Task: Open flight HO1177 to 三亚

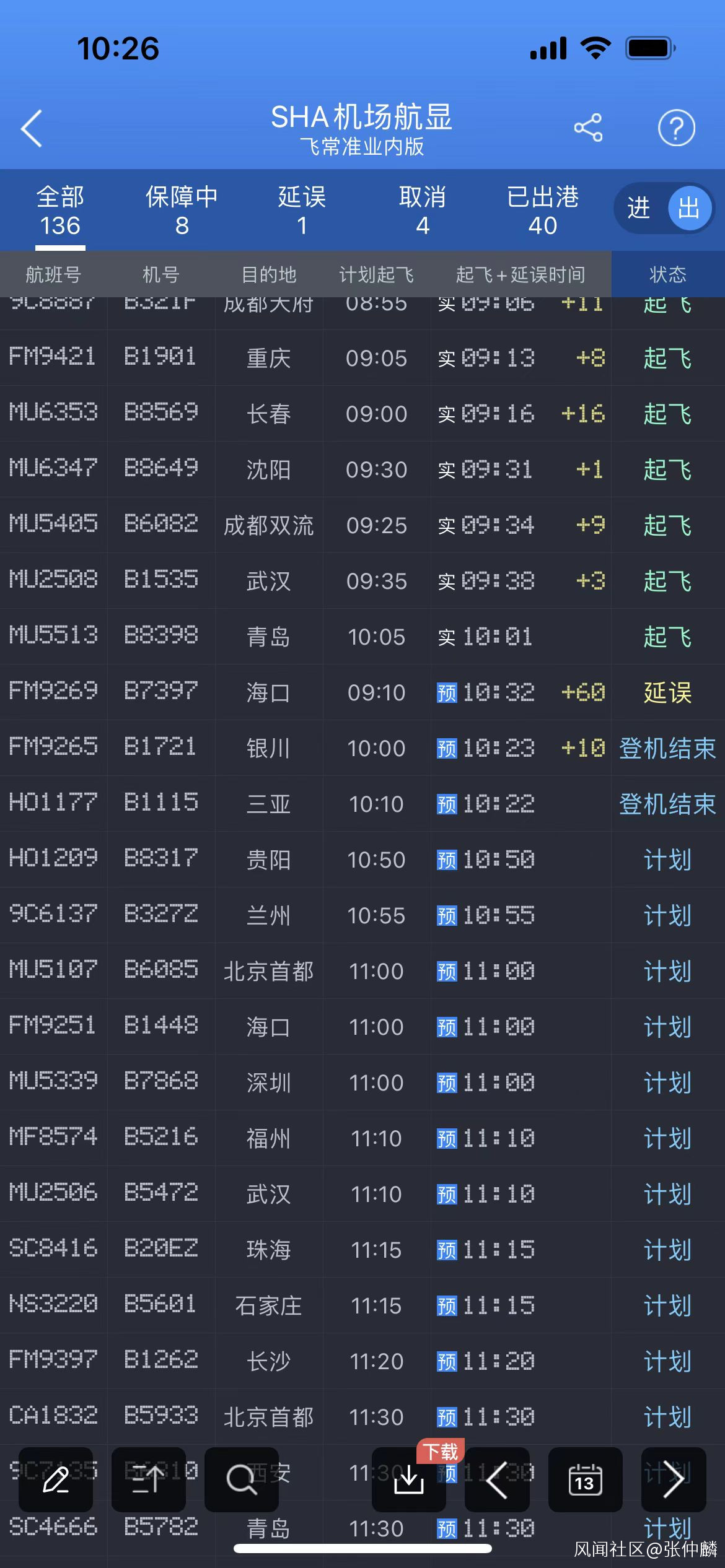Action: click(x=269, y=804)
